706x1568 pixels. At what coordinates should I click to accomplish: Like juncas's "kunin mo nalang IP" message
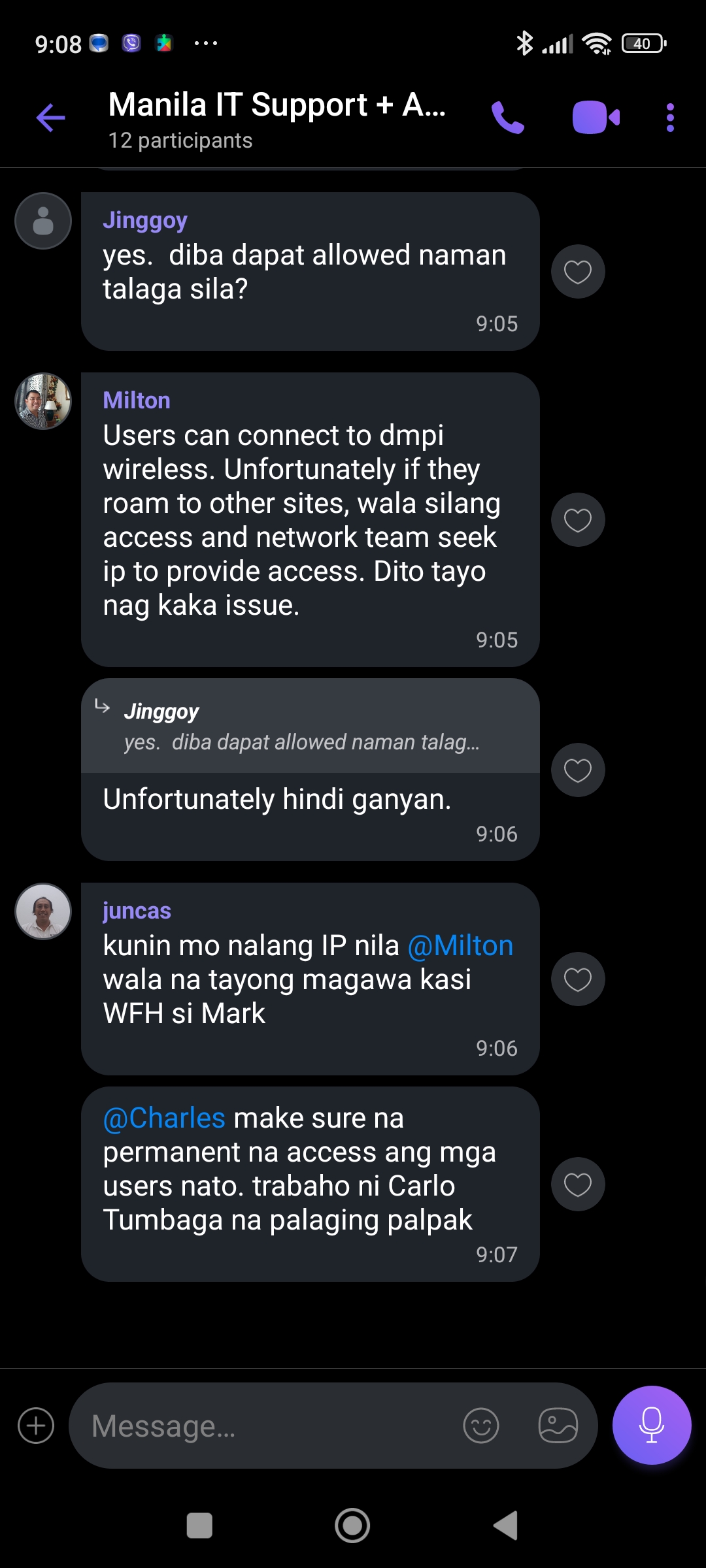[x=578, y=979]
